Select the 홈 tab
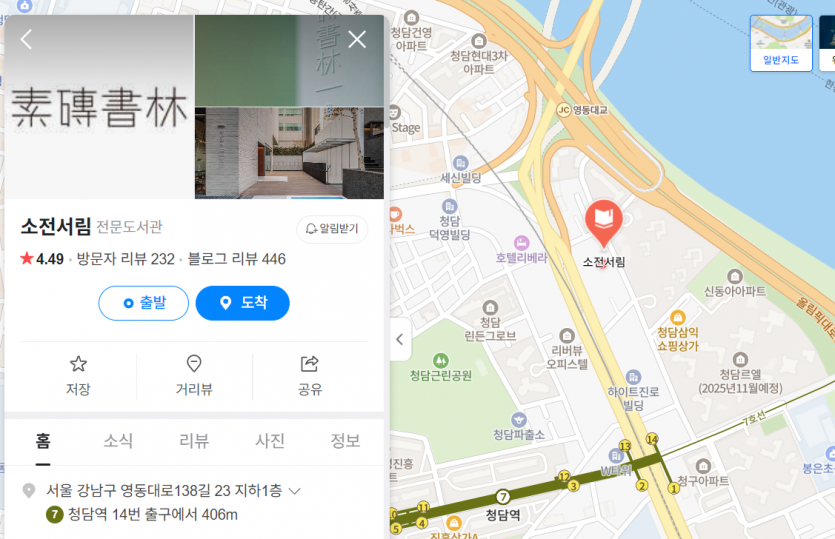The image size is (835, 539). click(x=43, y=441)
